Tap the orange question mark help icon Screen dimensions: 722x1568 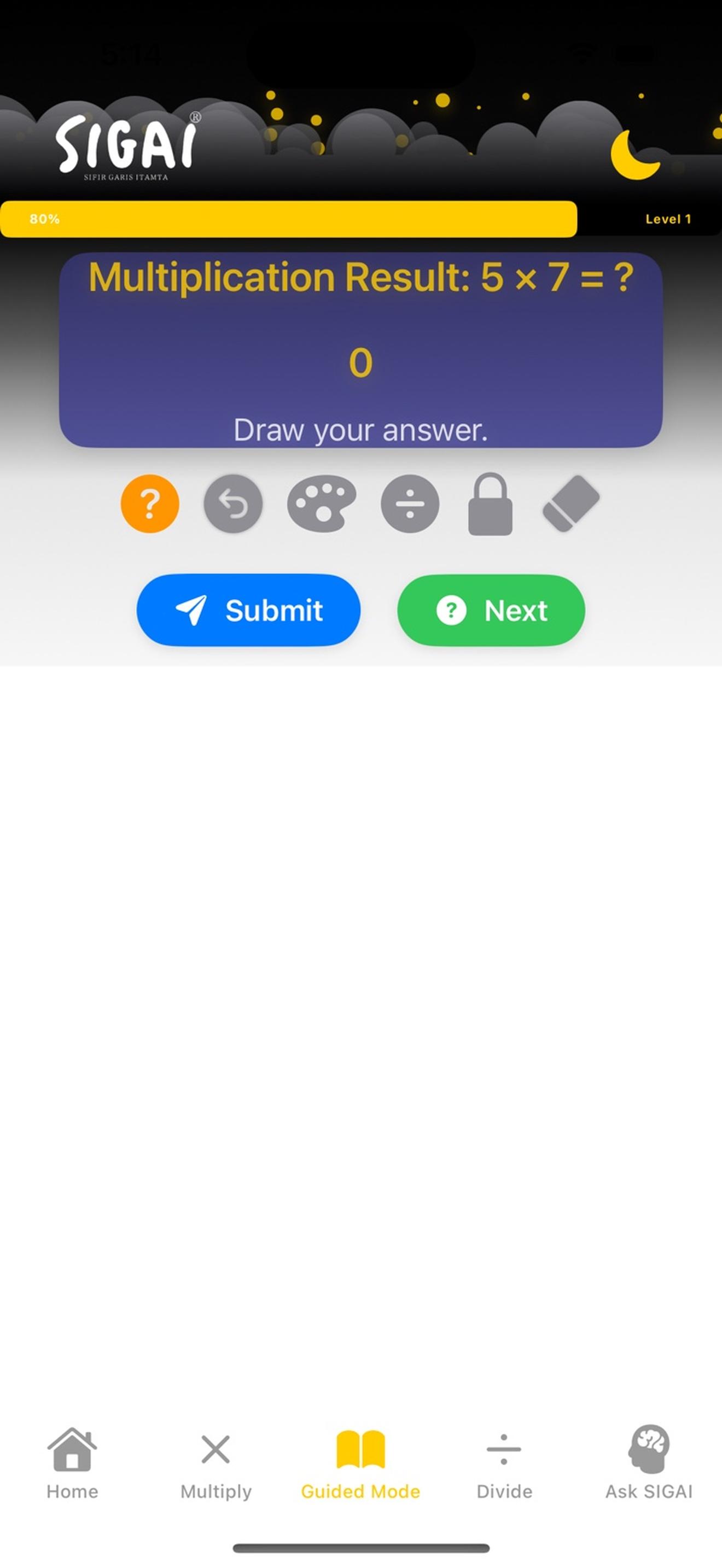(150, 504)
